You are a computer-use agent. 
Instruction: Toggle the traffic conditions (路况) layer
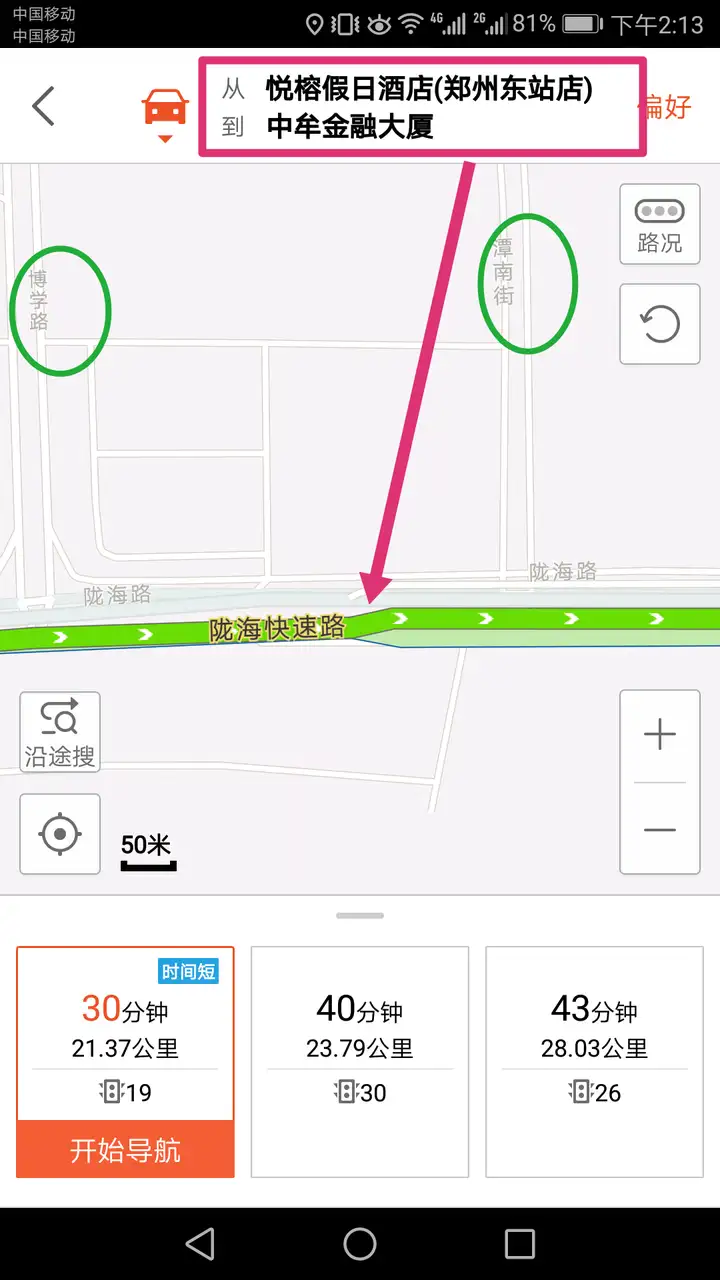point(660,224)
